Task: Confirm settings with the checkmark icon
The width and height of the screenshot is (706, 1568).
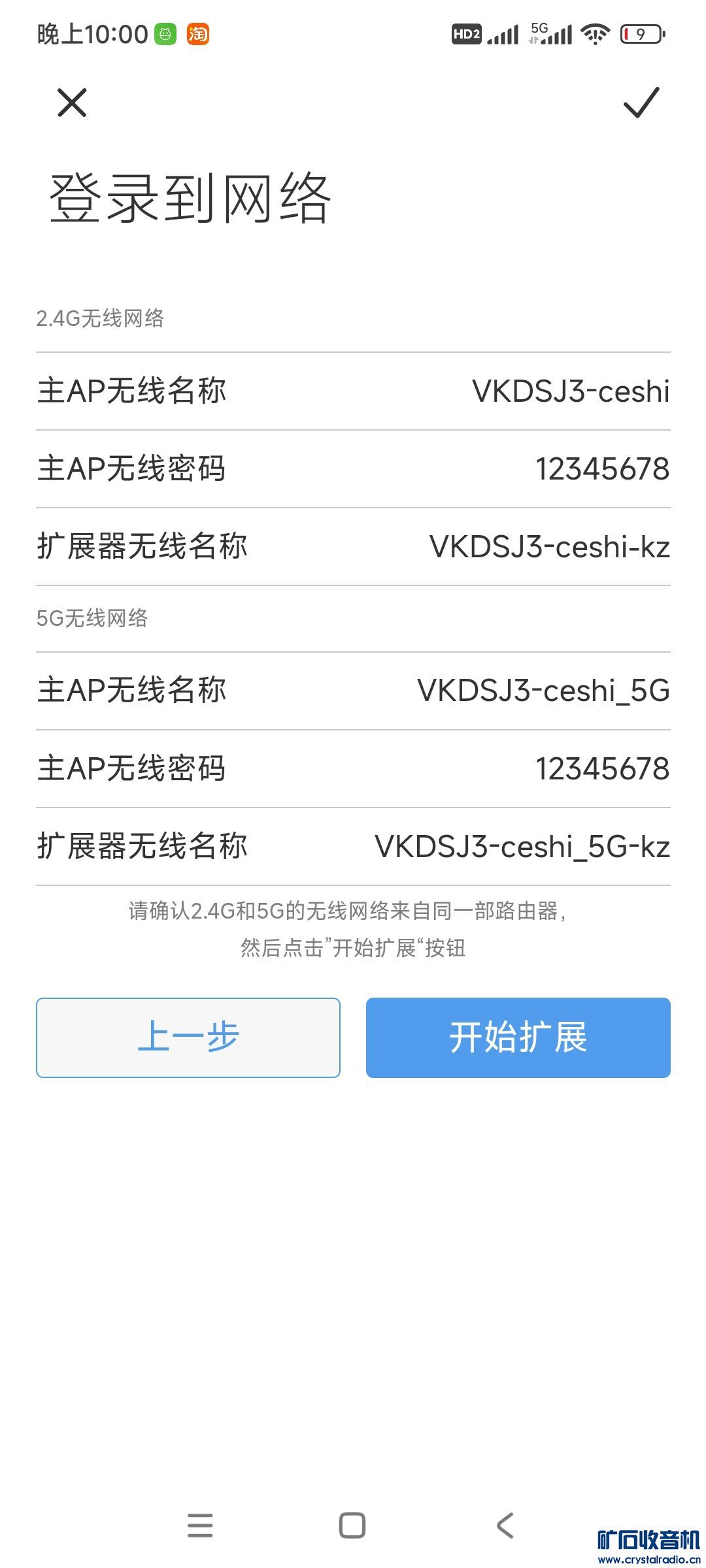Action: tap(641, 103)
